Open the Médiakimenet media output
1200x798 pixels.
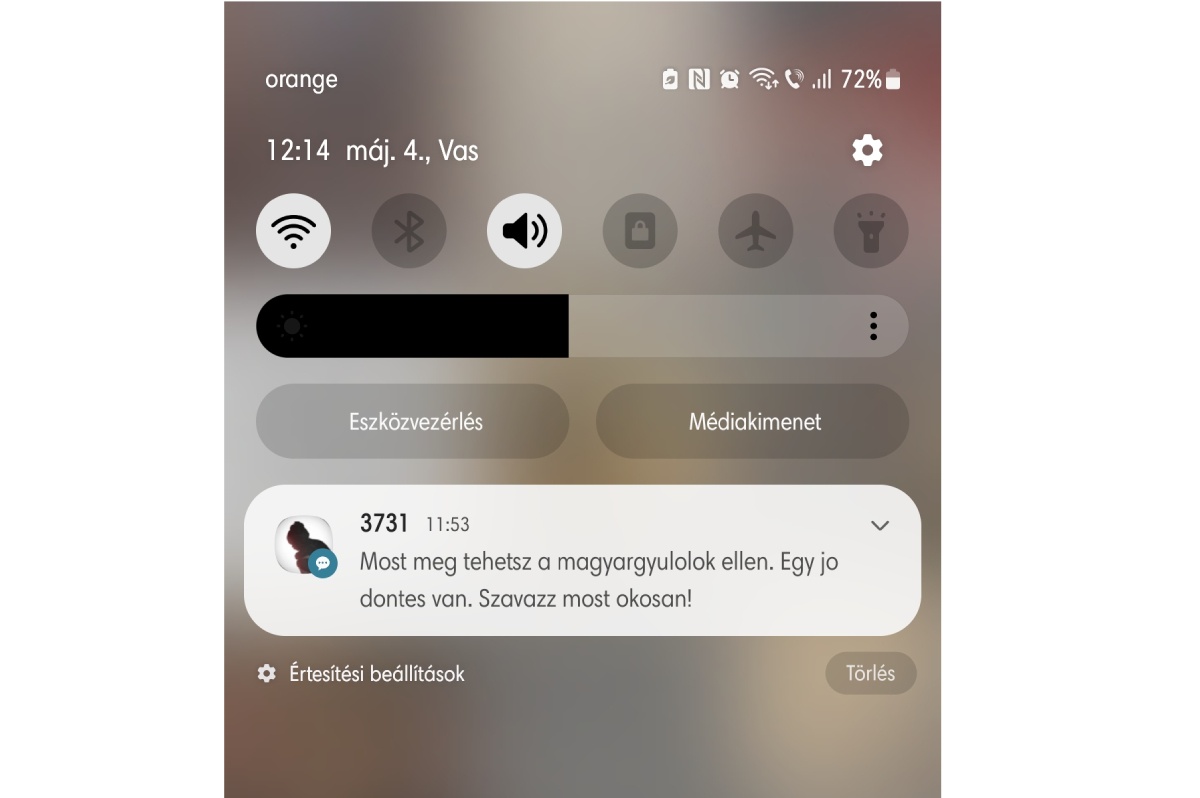753,421
